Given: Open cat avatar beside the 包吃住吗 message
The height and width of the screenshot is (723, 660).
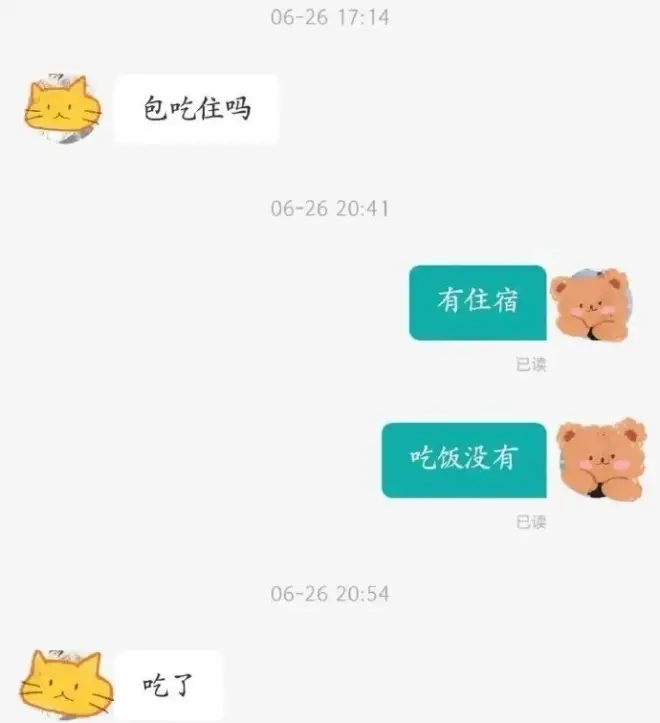Looking at the screenshot, I should click(62, 108).
